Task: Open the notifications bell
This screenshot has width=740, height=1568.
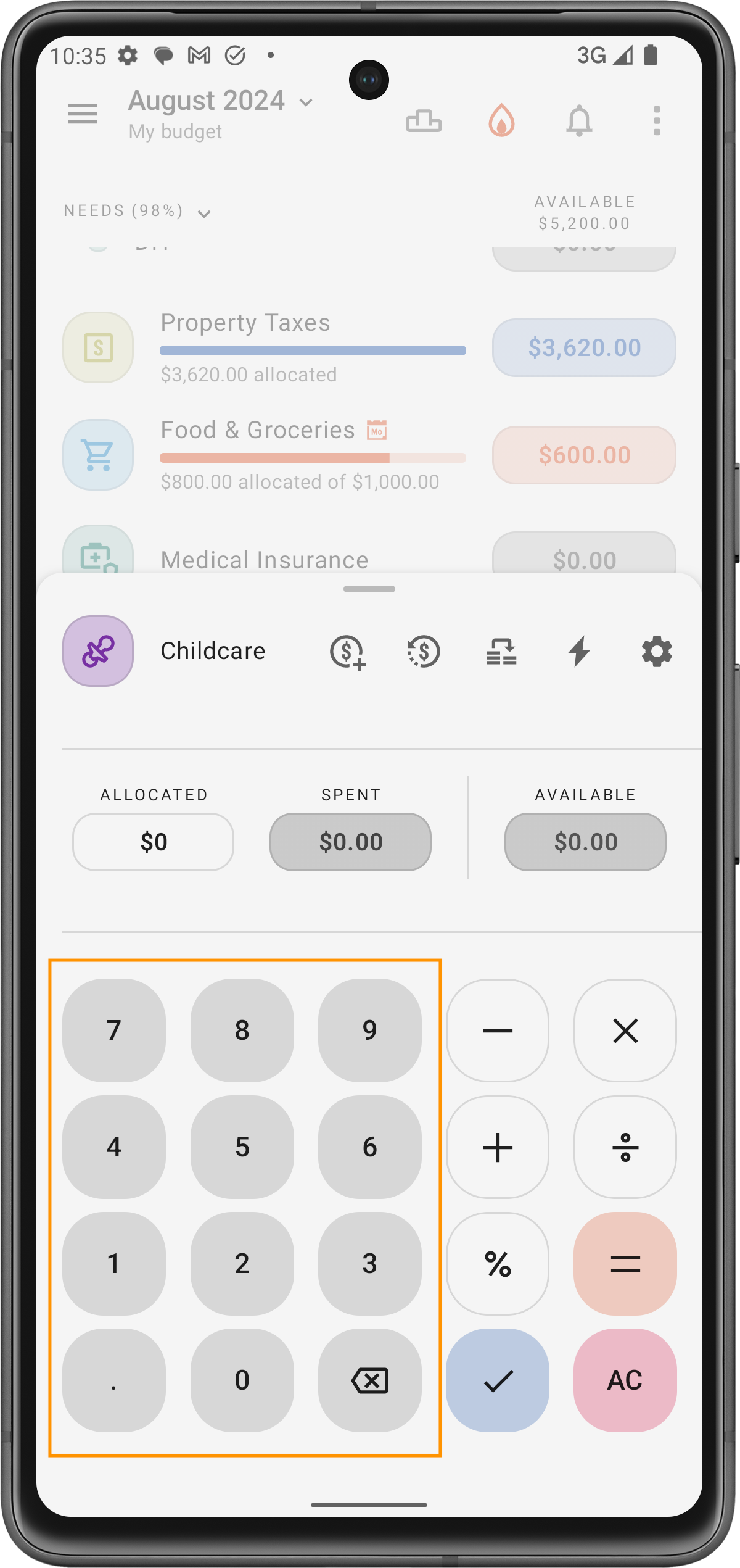Action: tap(579, 120)
